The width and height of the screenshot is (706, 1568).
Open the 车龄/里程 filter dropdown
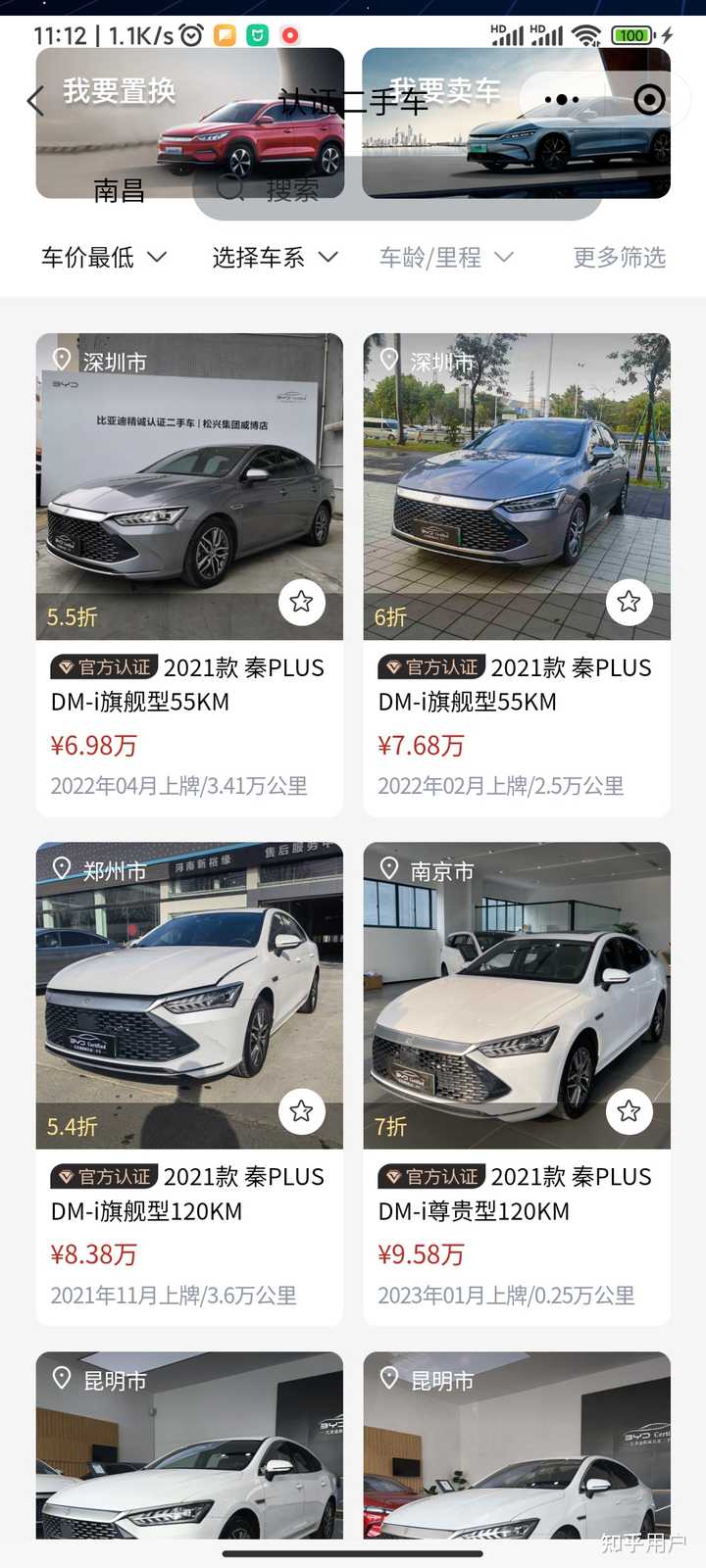444,258
